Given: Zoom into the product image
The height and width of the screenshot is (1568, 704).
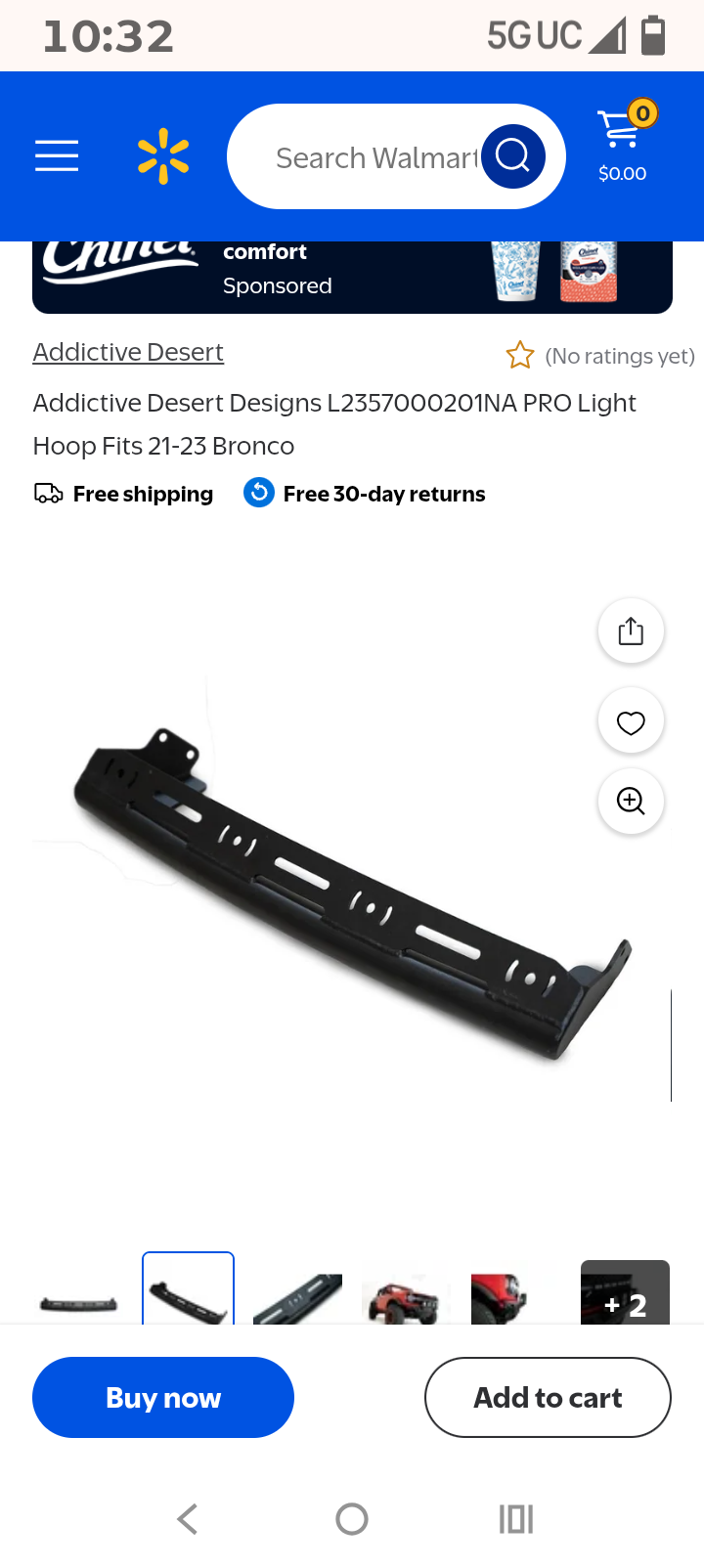Looking at the screenshot, I should pyautogui.click(x=631, y=802).
